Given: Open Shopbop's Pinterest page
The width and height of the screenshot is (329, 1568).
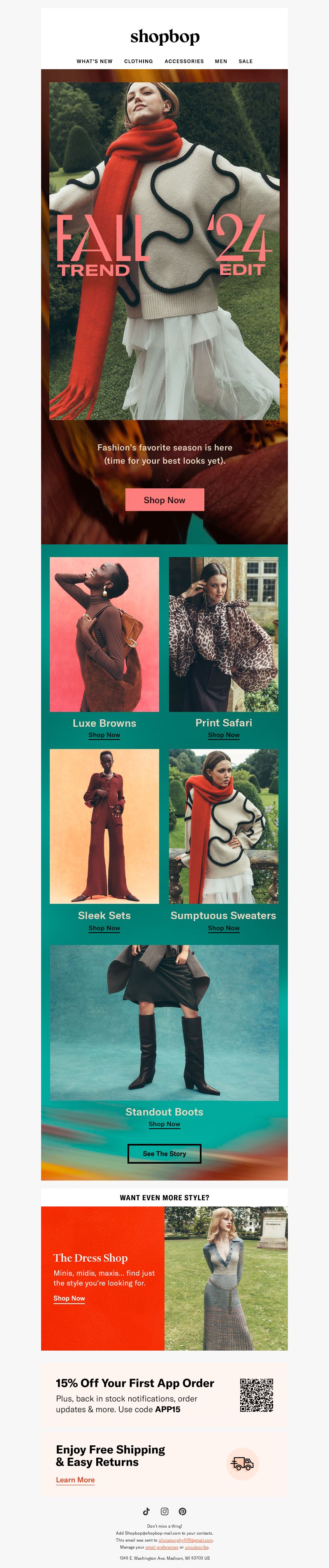Looking at the screenshot, I should [183, 1512].
